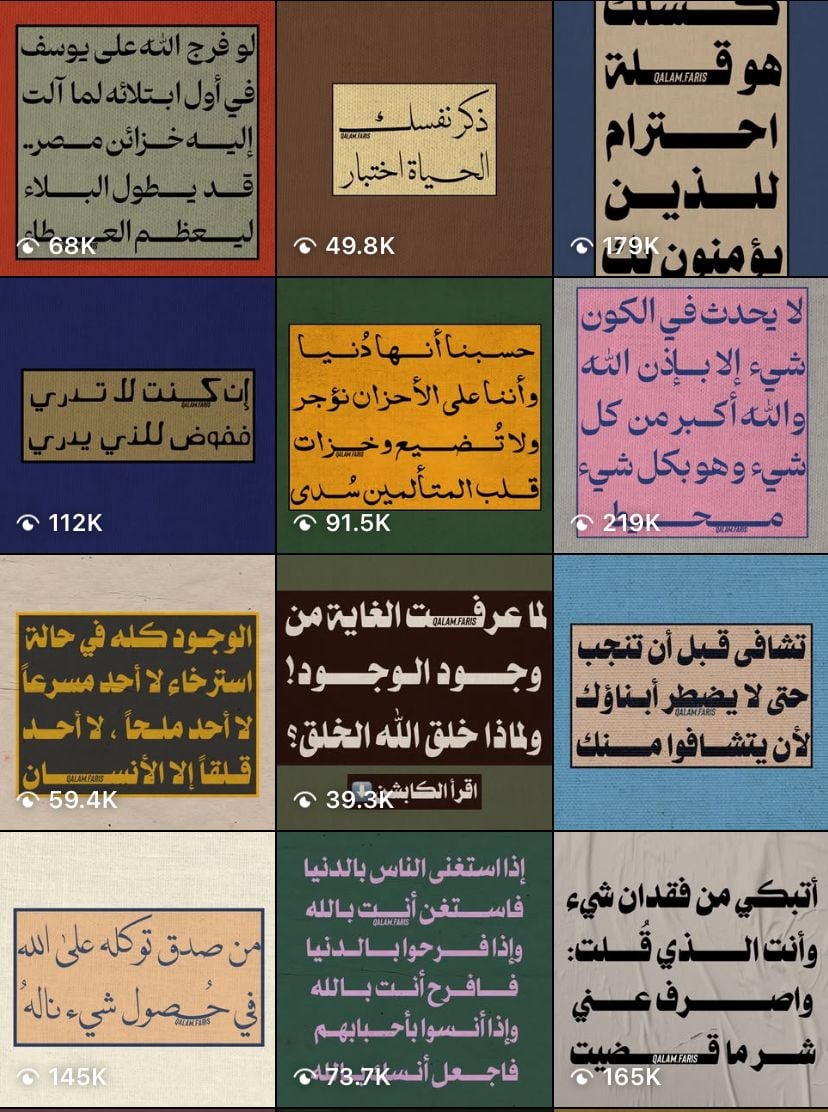Open the post with 179K views
The width and height of the screenshot is (828, 1112).
pos(691,137)
